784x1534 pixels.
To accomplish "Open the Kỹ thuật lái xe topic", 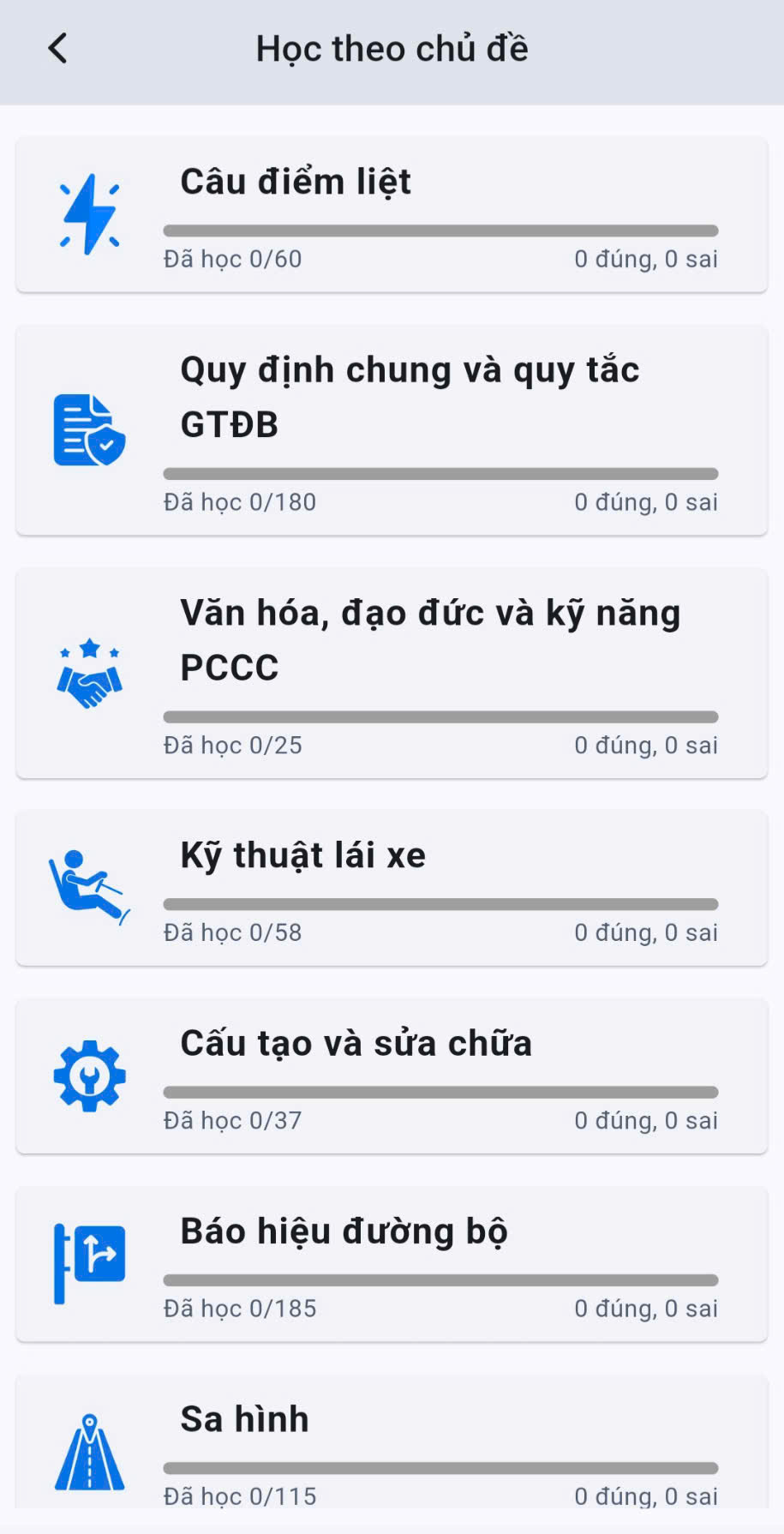I will click(392, 888).
